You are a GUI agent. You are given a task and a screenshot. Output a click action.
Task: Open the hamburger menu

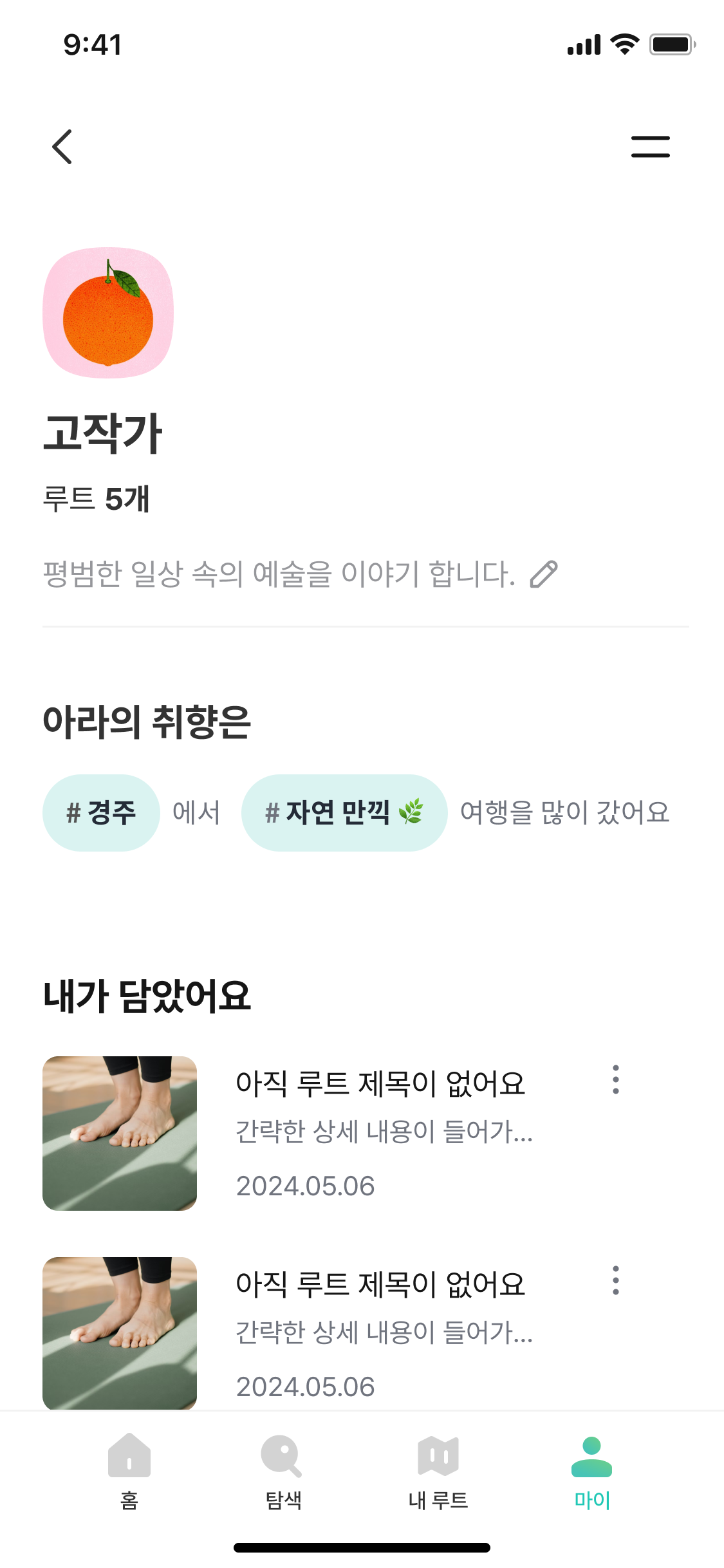(x=650, y=147)
